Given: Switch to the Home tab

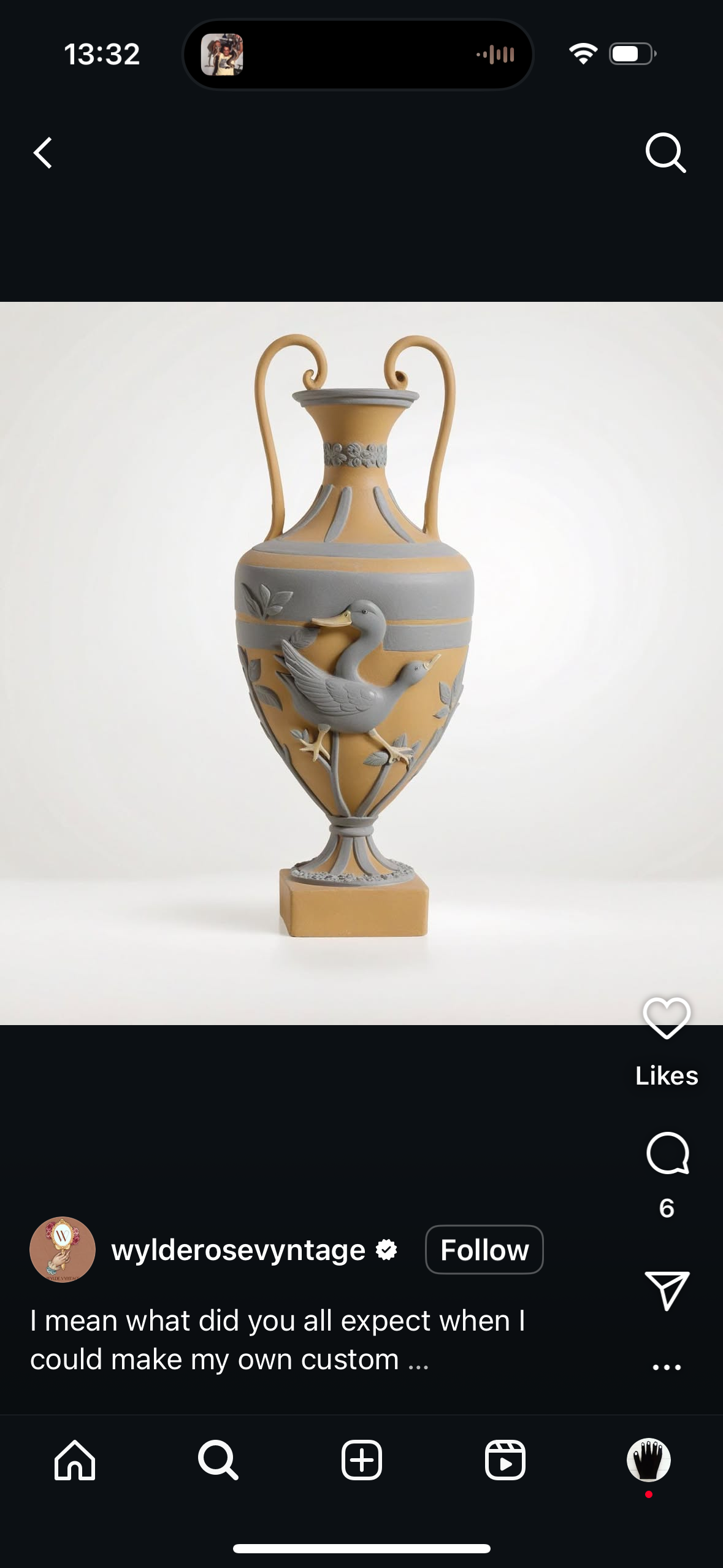Looking at the screenshot, I should coord(75,1460).
